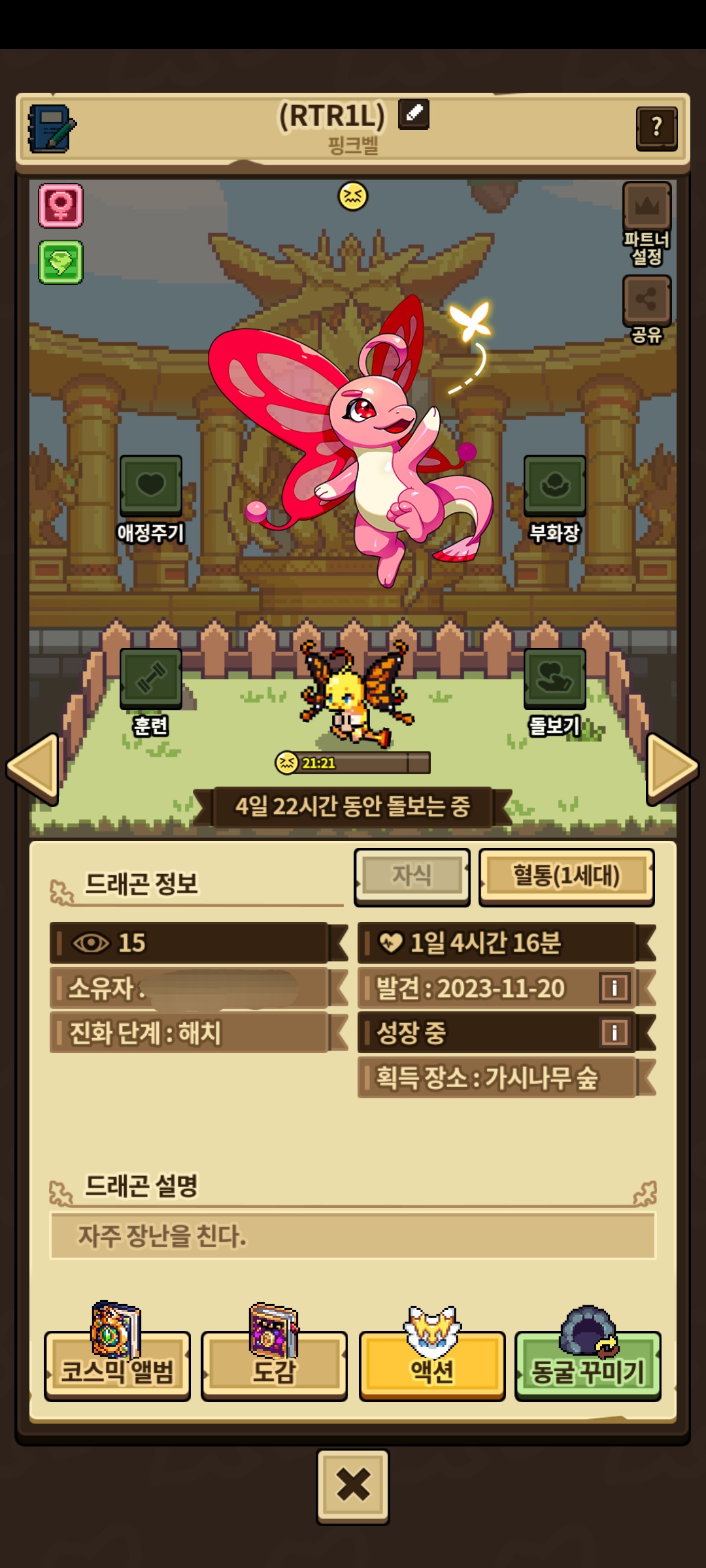
Task: Show info for 성장 중 growth status
Action: point(614,1032)
